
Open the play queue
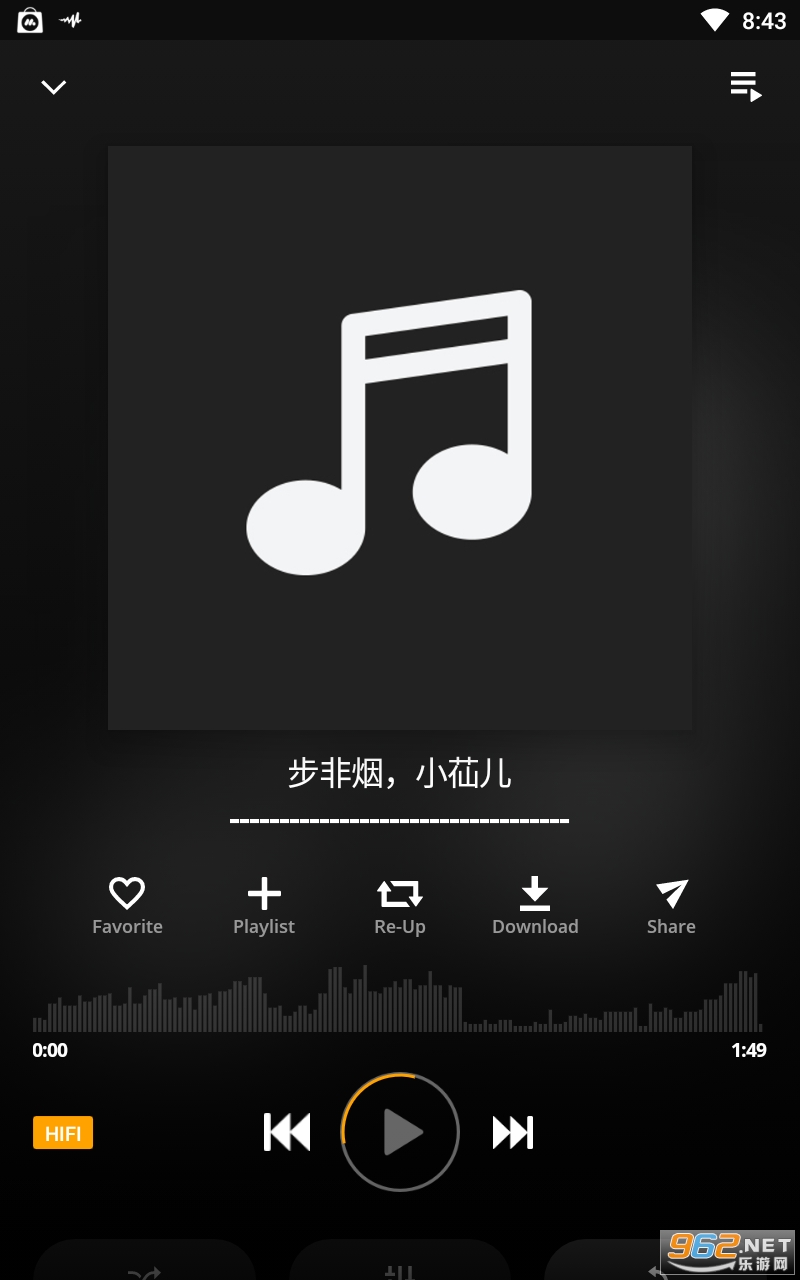click(x=746, y=87)
